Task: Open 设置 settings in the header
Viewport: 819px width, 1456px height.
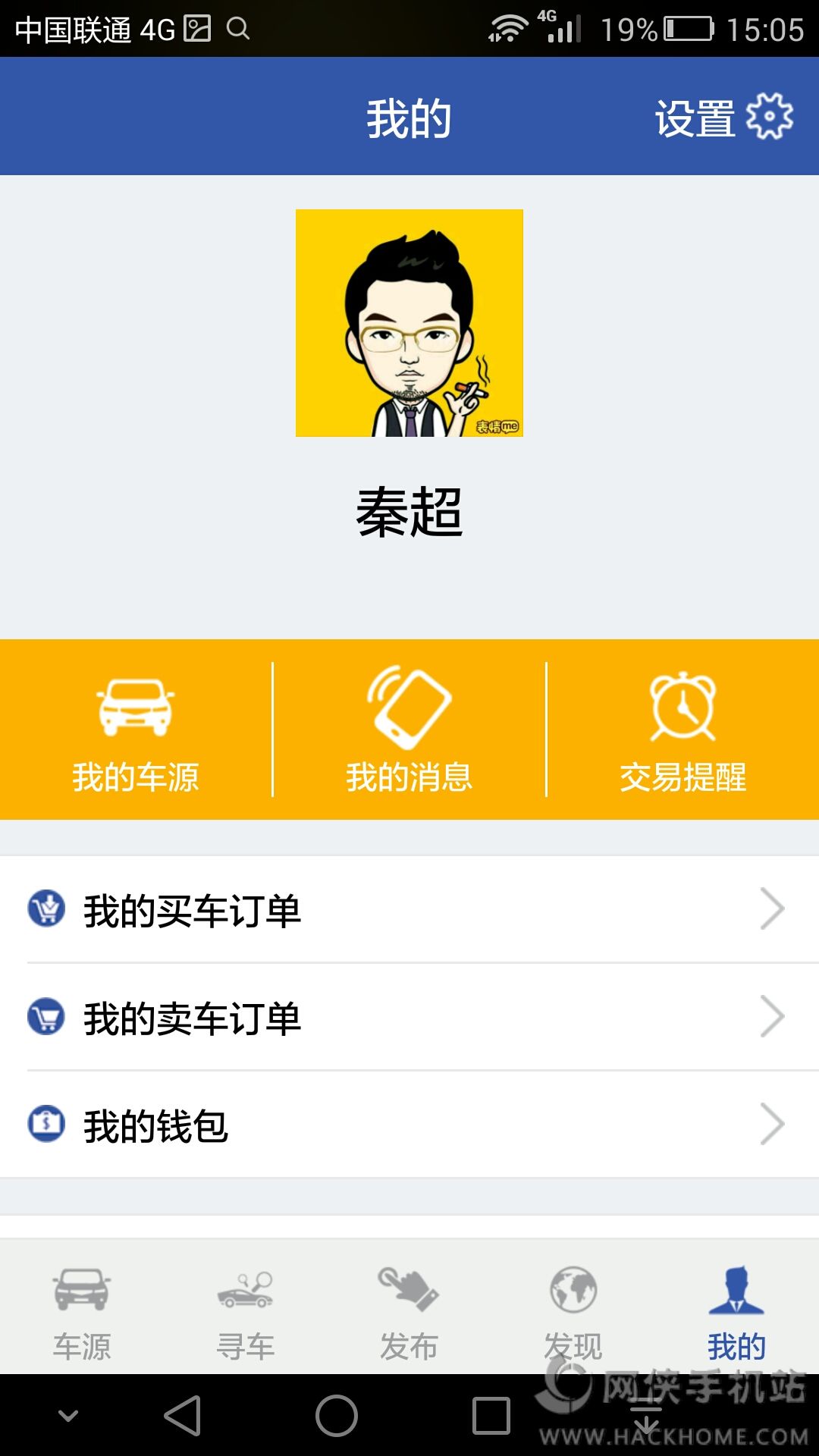Action: click(723, 118)
